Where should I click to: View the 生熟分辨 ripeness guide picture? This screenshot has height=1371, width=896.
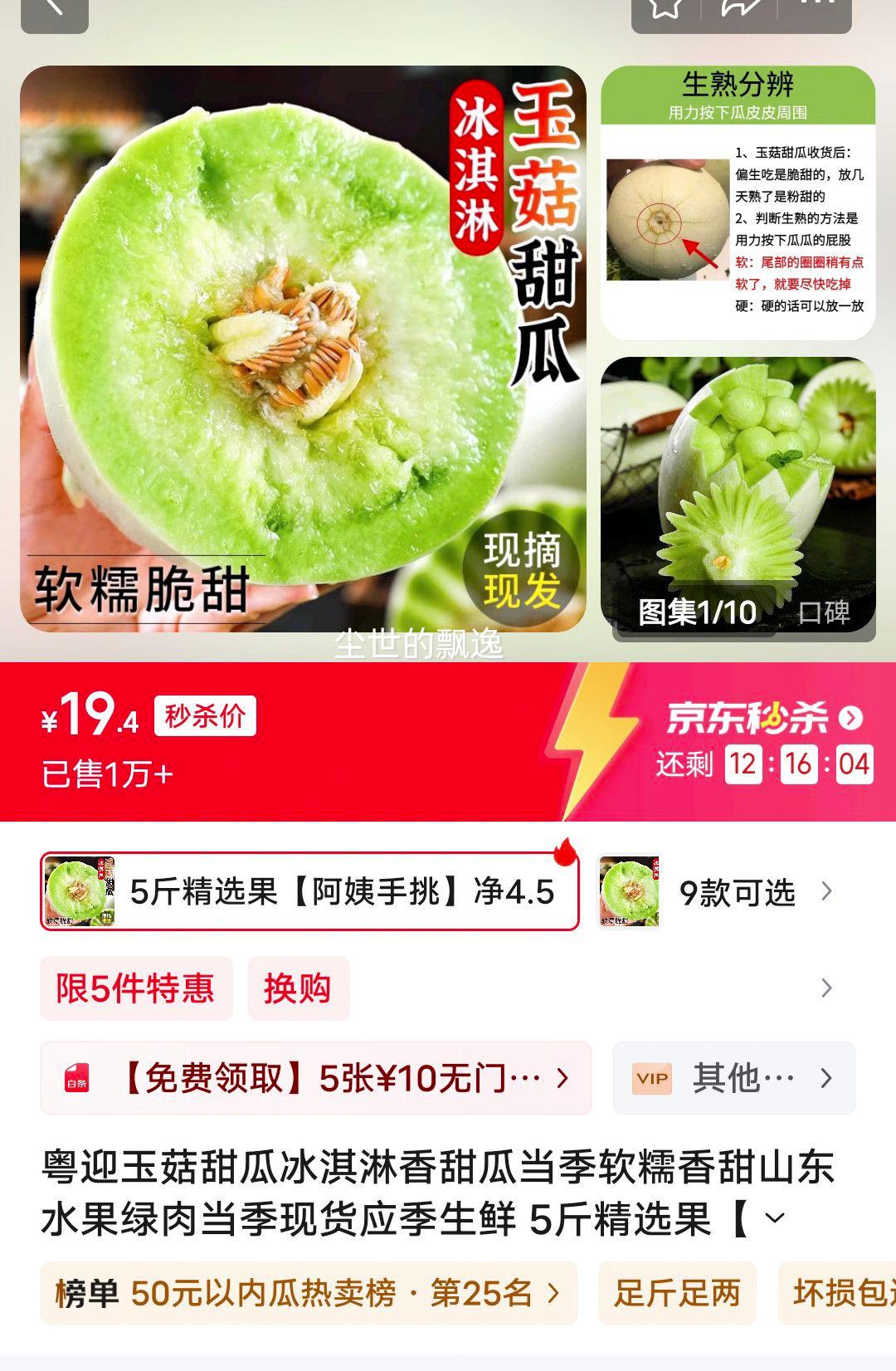click(x=738, y=203)
